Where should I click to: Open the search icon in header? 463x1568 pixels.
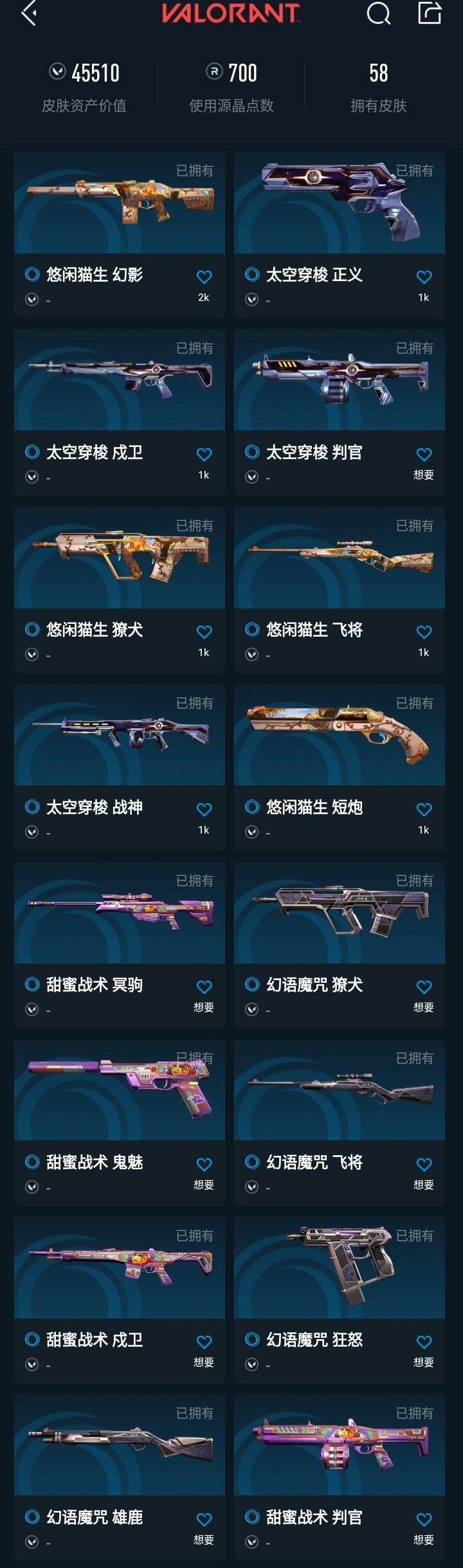[x=378, y=13]
